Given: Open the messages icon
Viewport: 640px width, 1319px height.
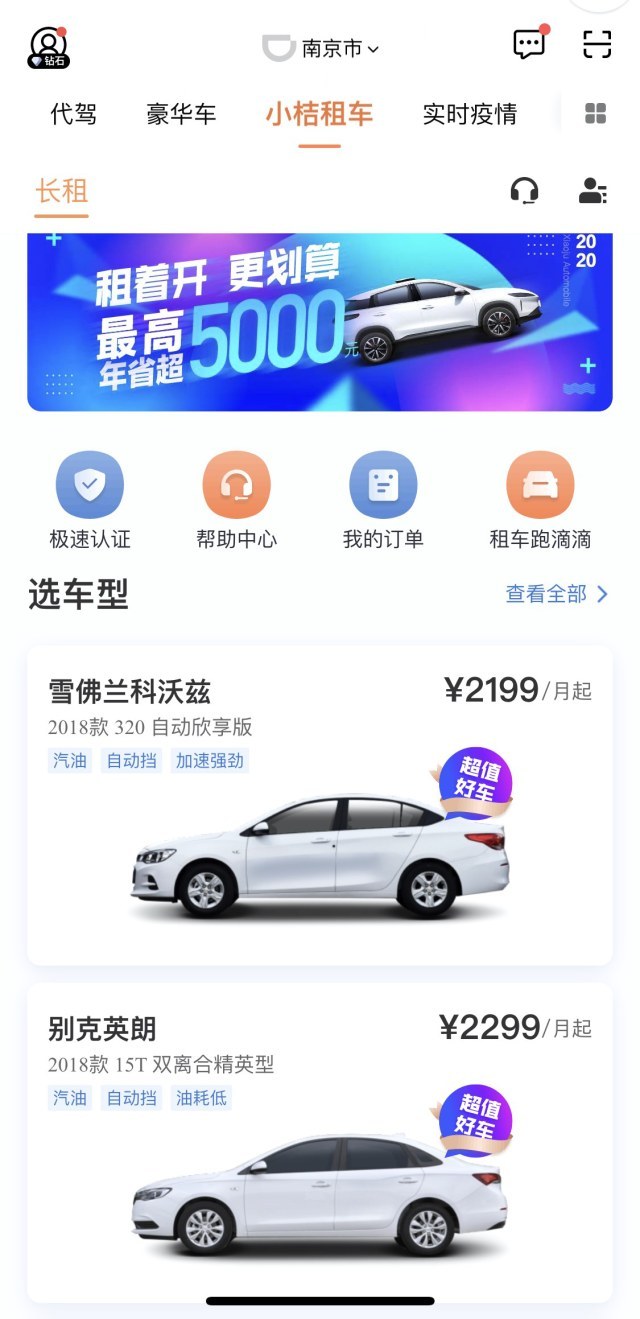Looking at the screenshot, I should [x=529, y=45].
